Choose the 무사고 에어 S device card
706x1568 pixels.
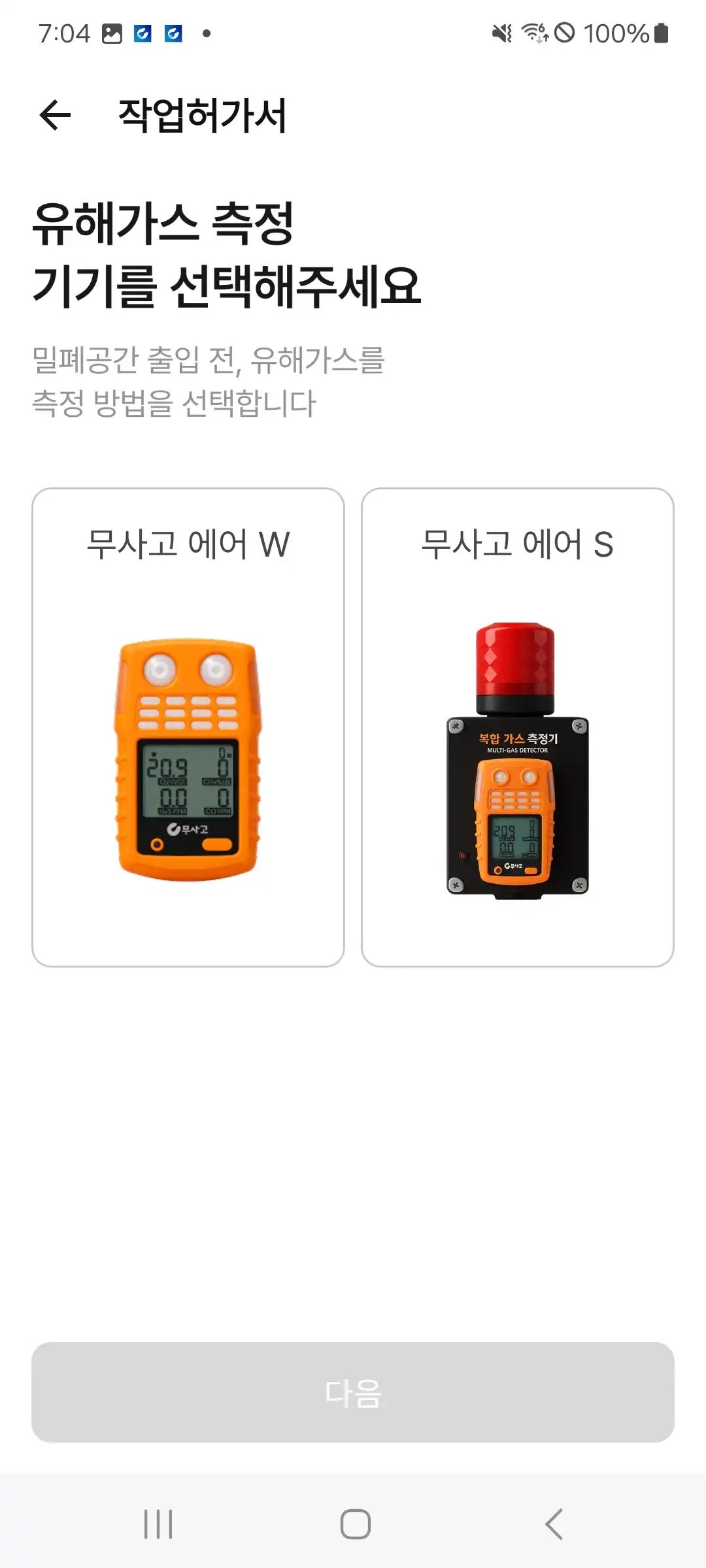(x=517, y=727)
